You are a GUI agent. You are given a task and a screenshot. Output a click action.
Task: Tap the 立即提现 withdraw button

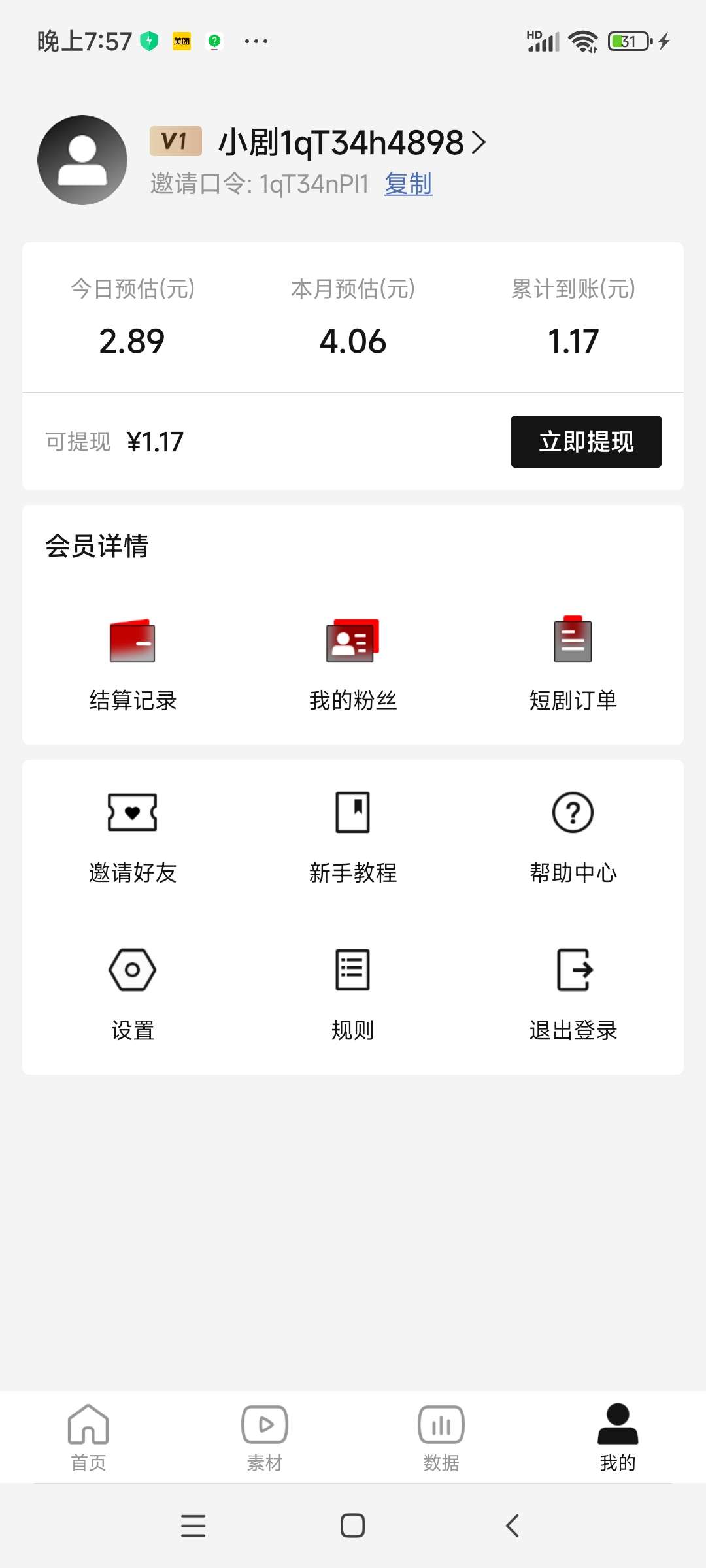(586, 442)
